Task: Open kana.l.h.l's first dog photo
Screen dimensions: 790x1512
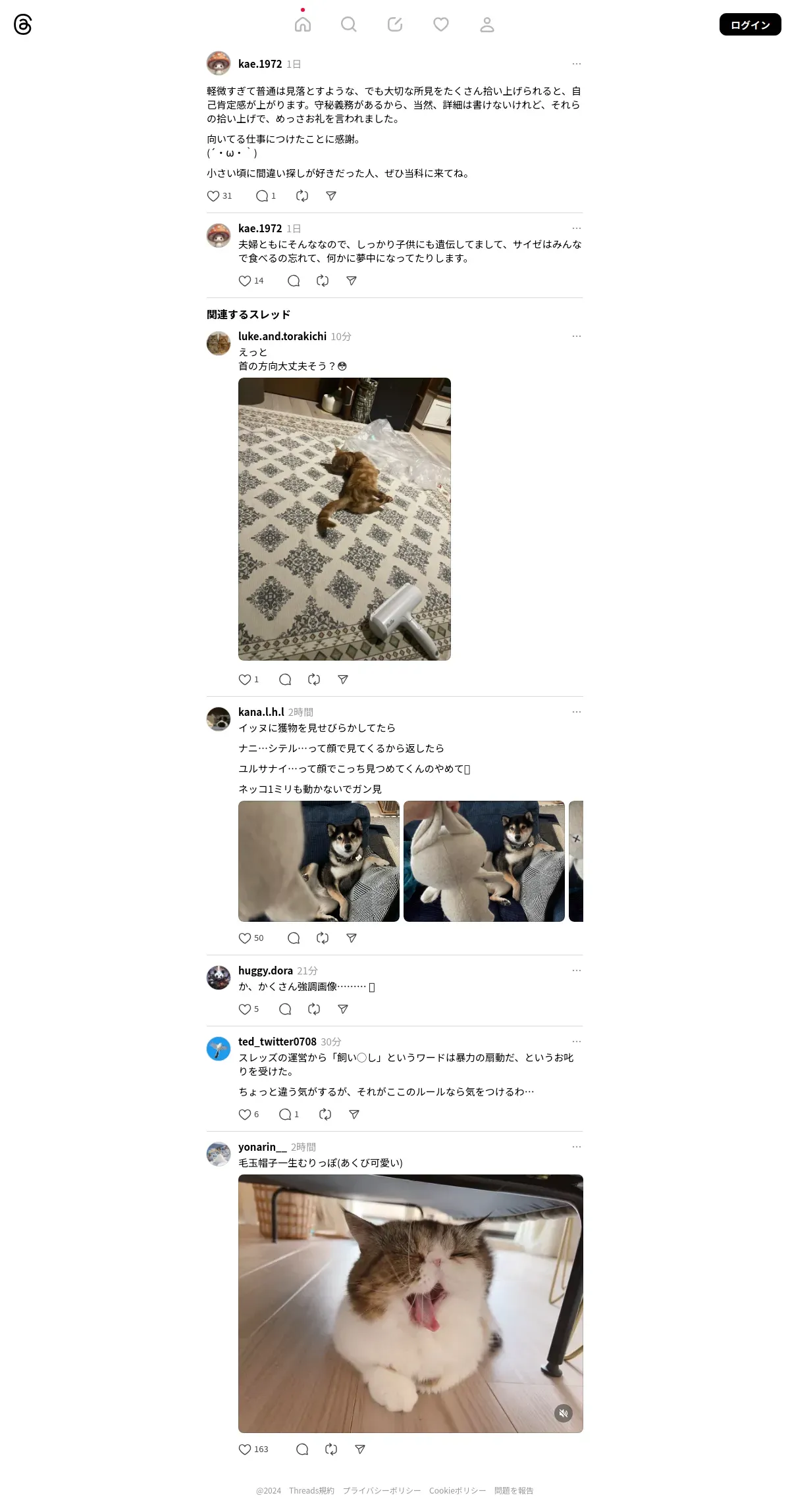Action: pyautogui.click(x=319, y=861)
